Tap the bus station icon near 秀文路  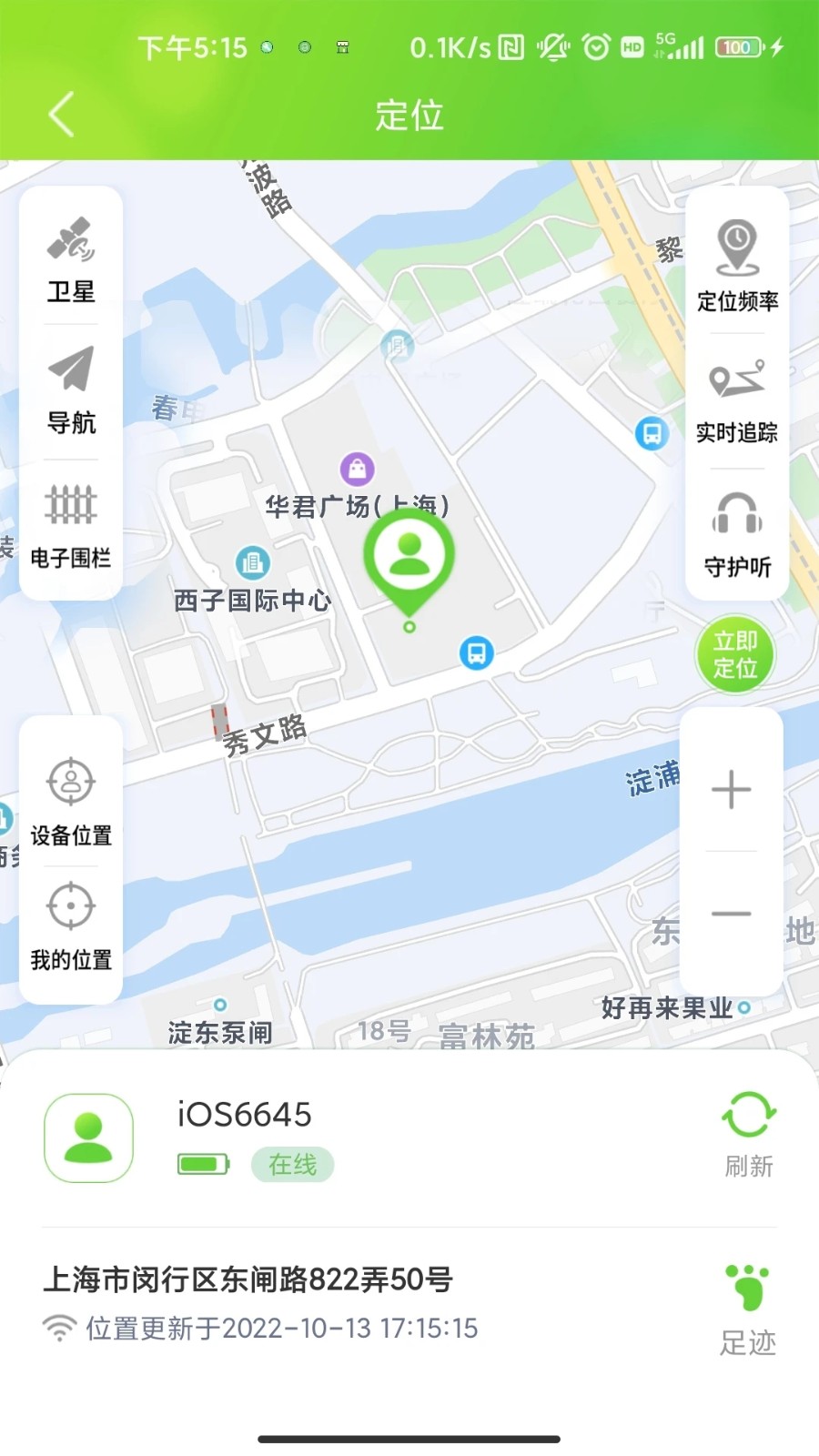476,652
